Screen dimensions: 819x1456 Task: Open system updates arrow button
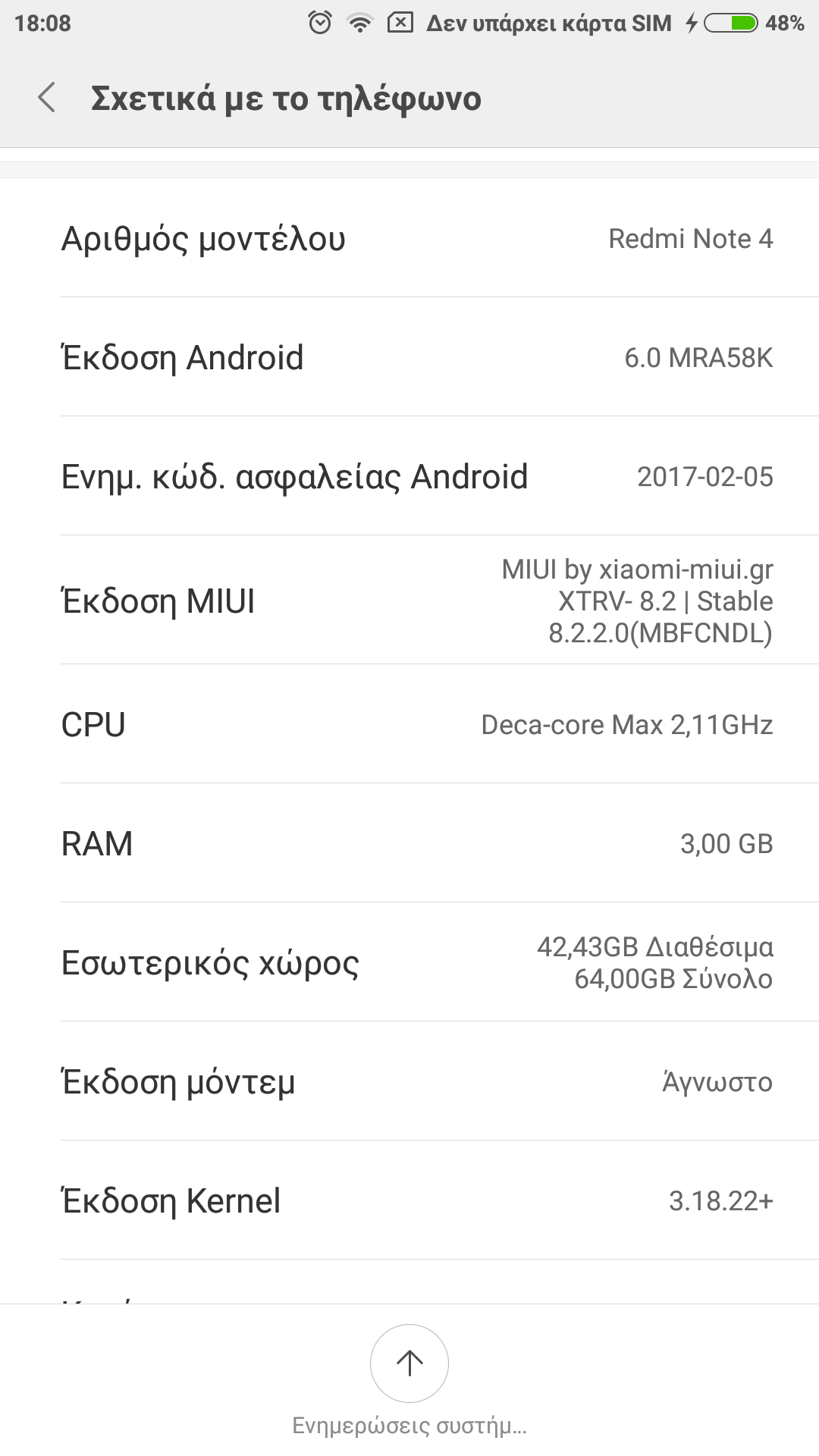point(409,1363)
